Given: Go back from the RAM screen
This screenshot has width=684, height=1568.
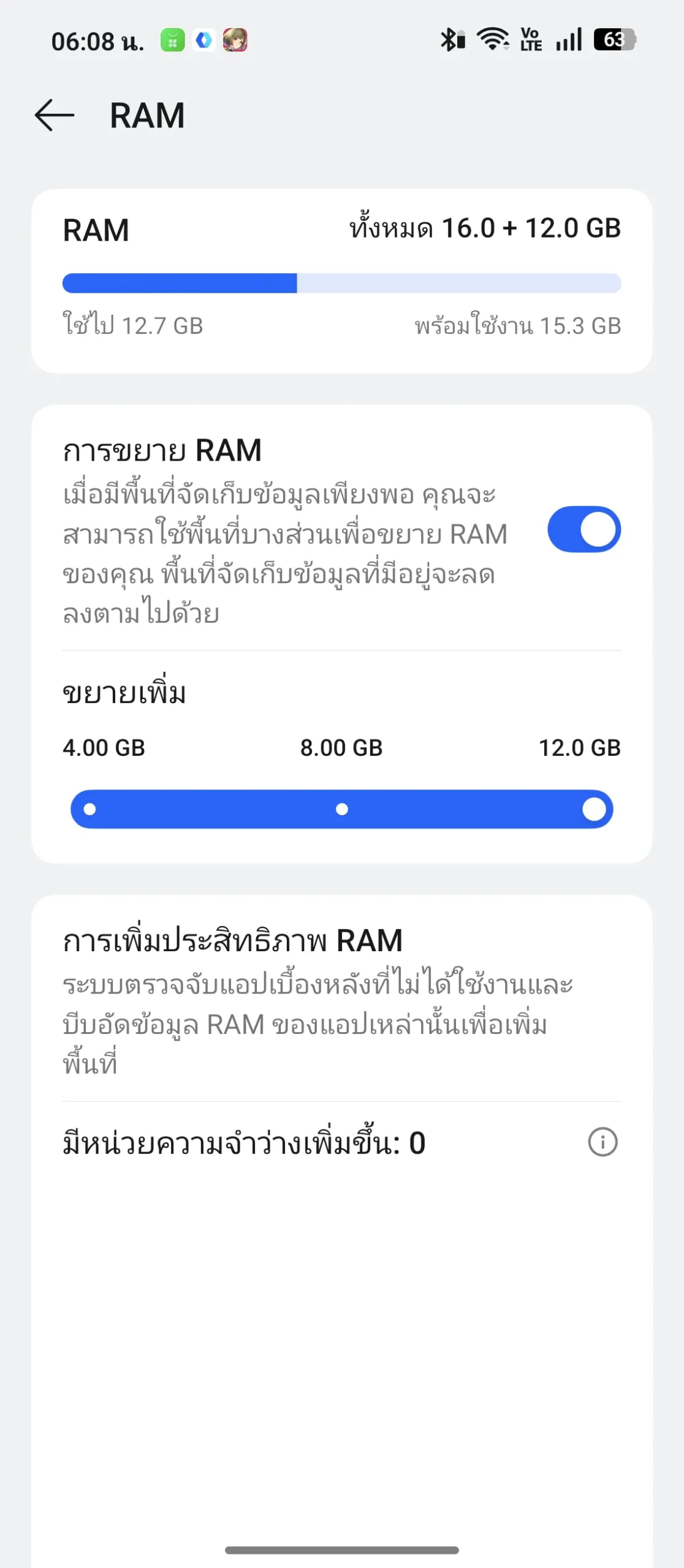Looking at the screenshot, I should point(55,115).
